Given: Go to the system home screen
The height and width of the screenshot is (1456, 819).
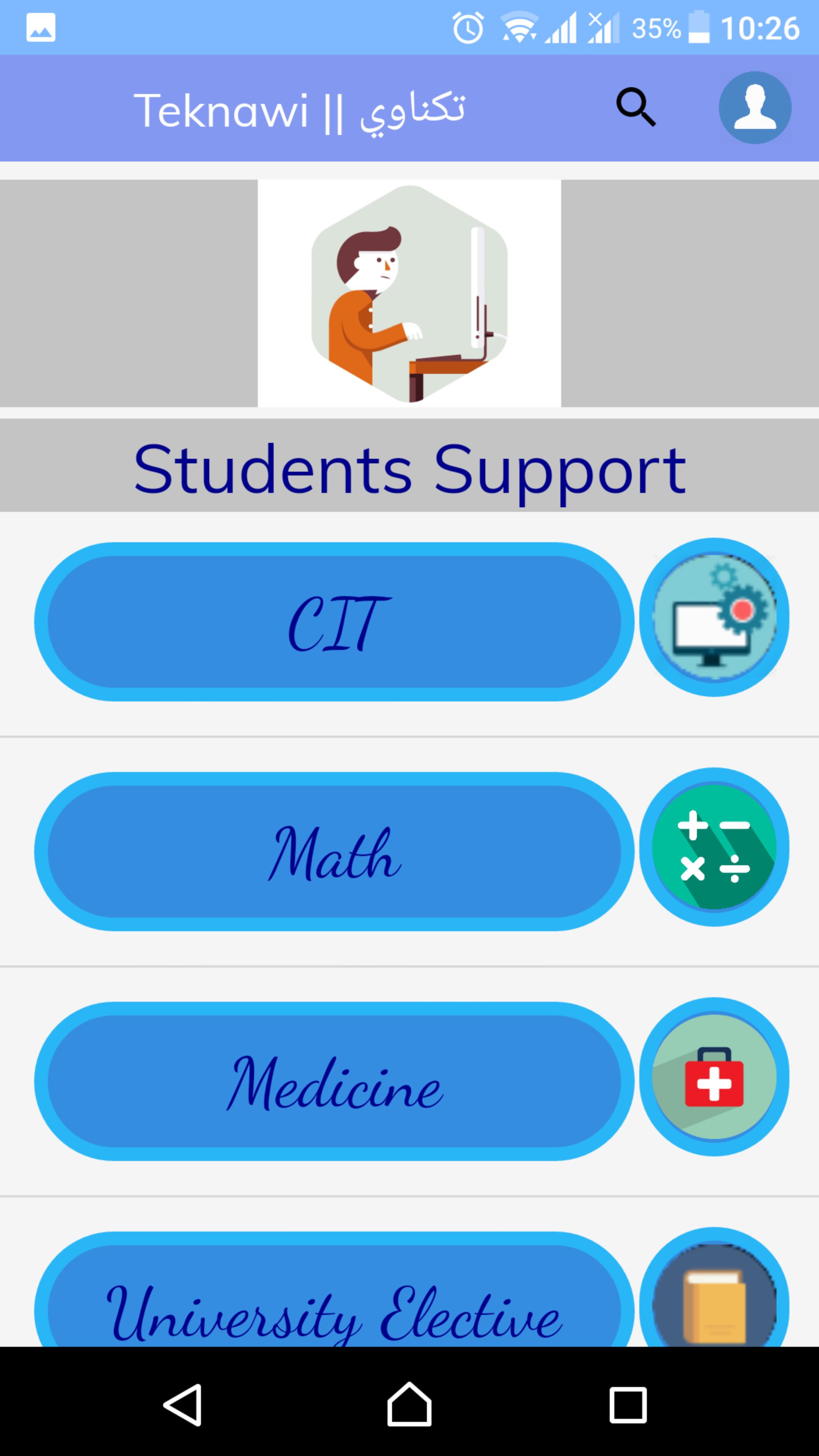Looking at the screenshot, I should [x=409, y=1404].
